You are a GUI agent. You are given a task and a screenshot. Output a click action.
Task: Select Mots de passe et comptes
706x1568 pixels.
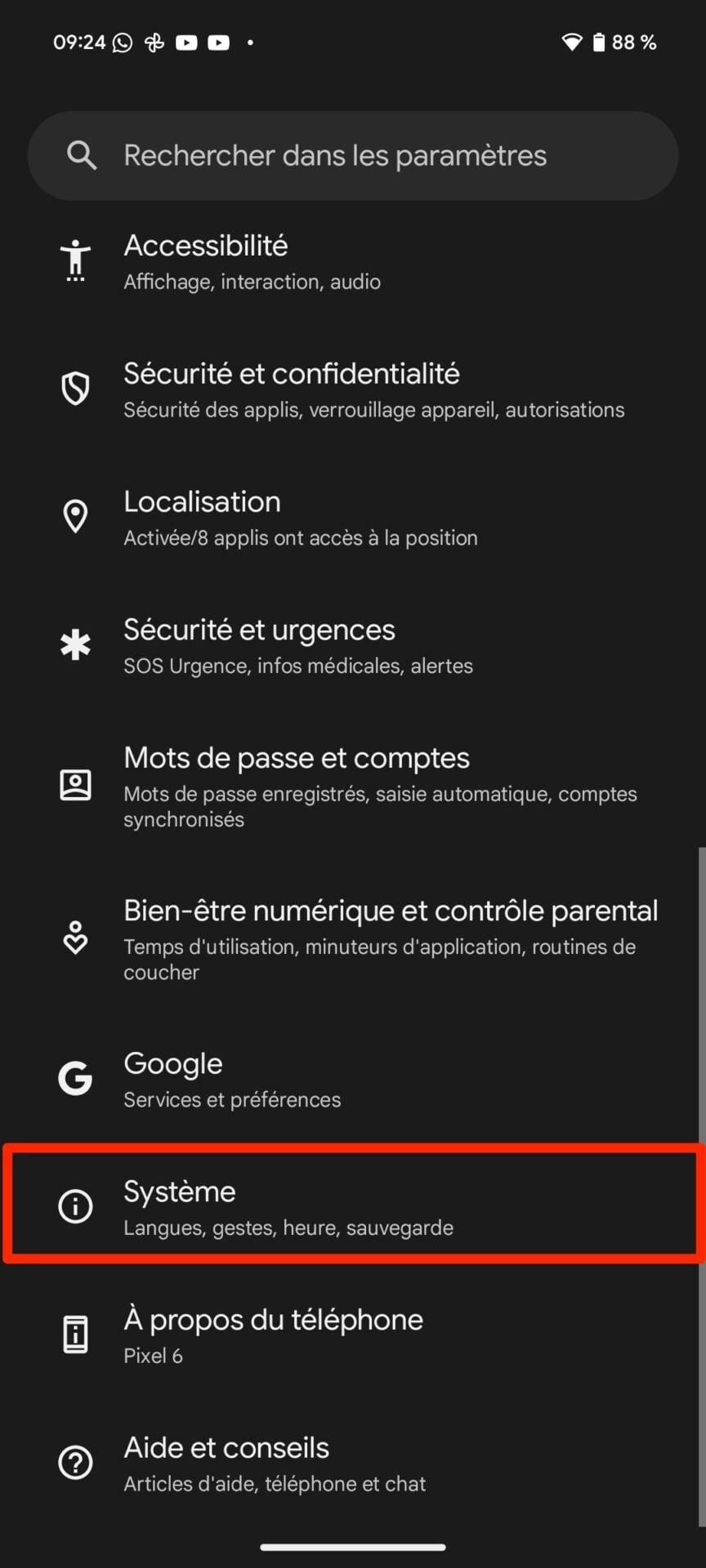pyautogui.click(x=353, y=786)
